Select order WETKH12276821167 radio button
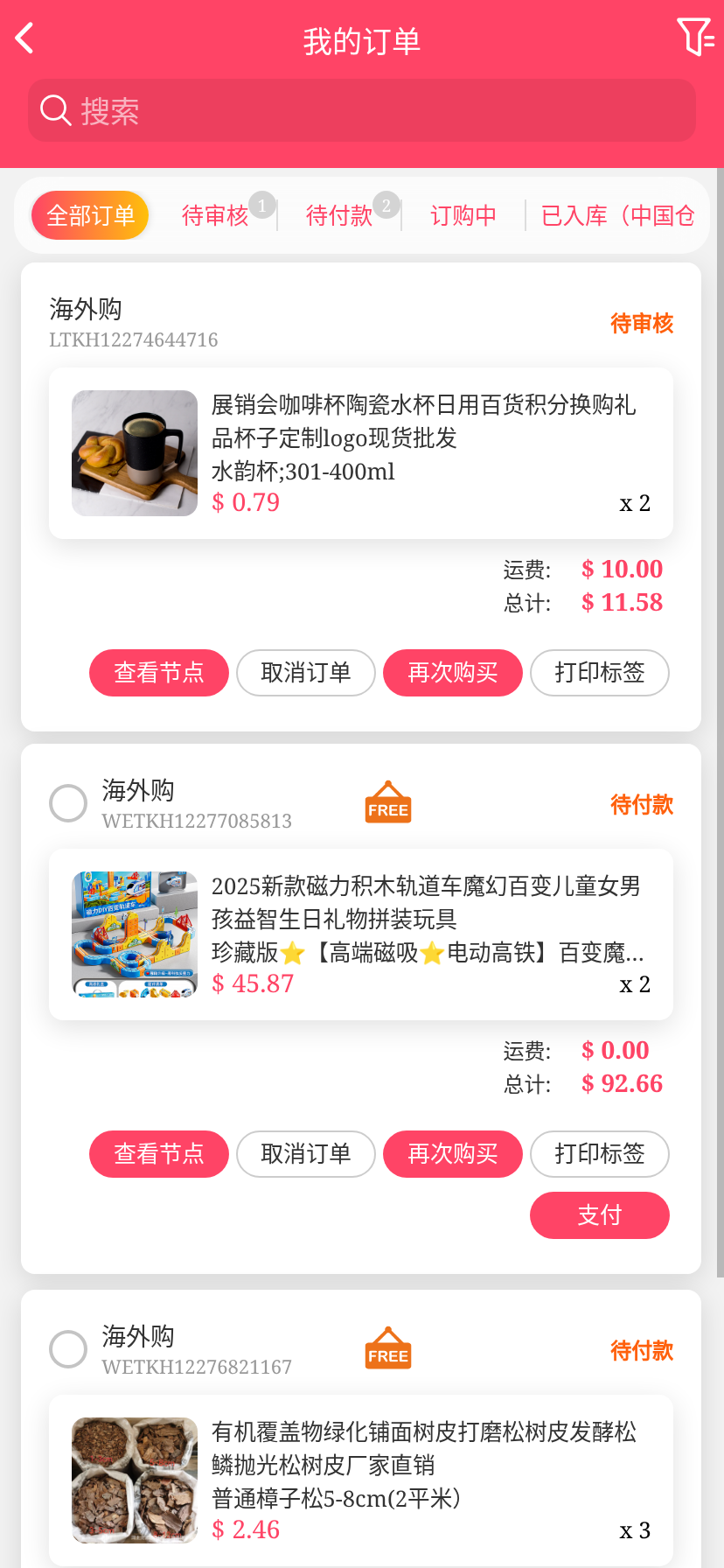Viewport: 724px width, 1568px height. [68, 1349]
